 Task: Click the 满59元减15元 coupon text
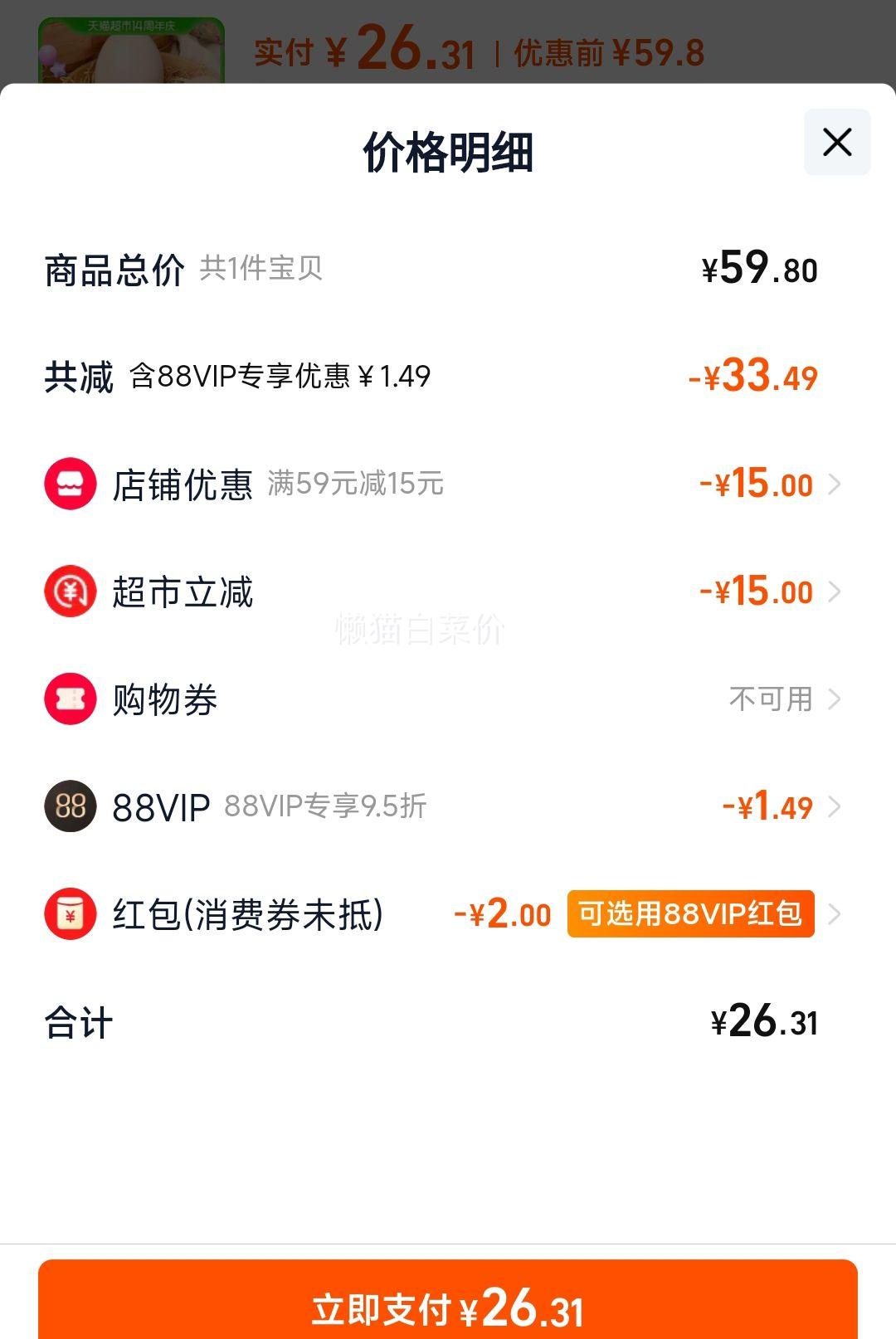pos(355,485)
